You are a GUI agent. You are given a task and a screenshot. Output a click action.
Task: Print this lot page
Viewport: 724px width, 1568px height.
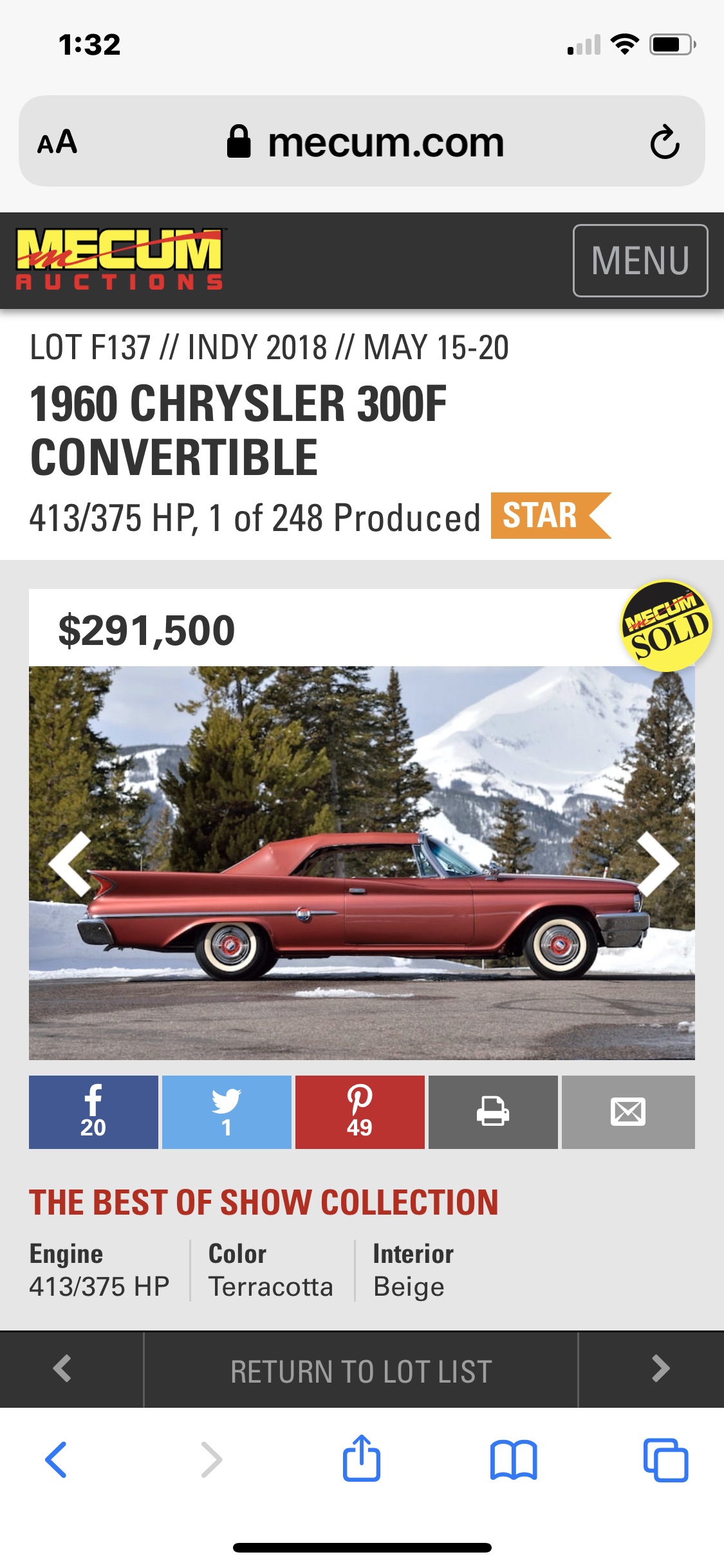tap(493, 1112)
